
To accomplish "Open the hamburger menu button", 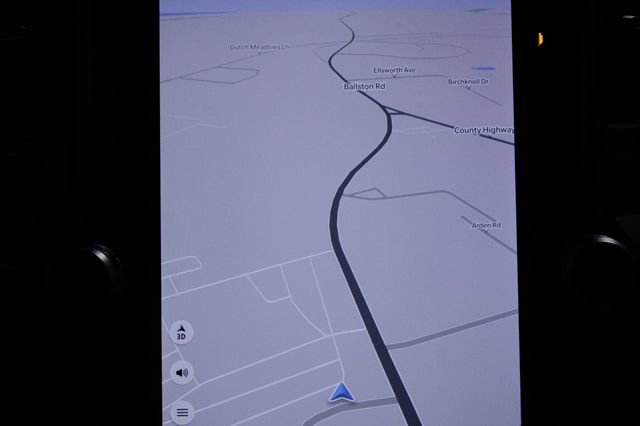I will coord(181,411).
